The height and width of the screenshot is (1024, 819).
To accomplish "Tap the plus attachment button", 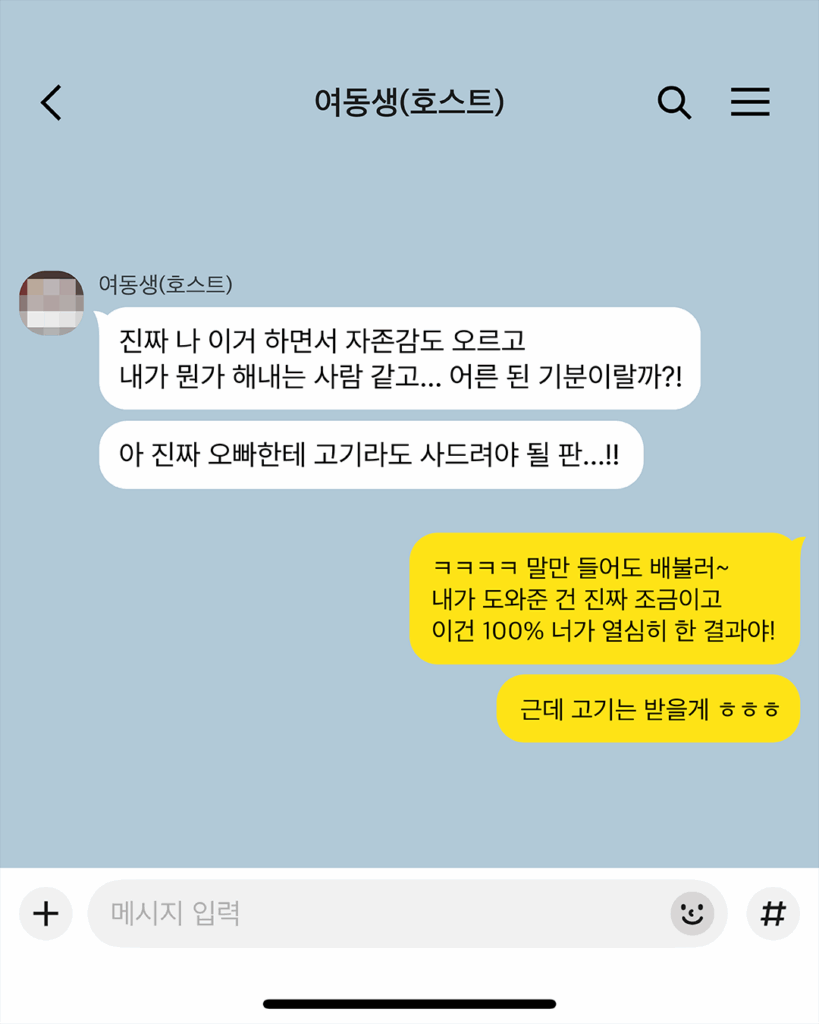I will 46,913.
